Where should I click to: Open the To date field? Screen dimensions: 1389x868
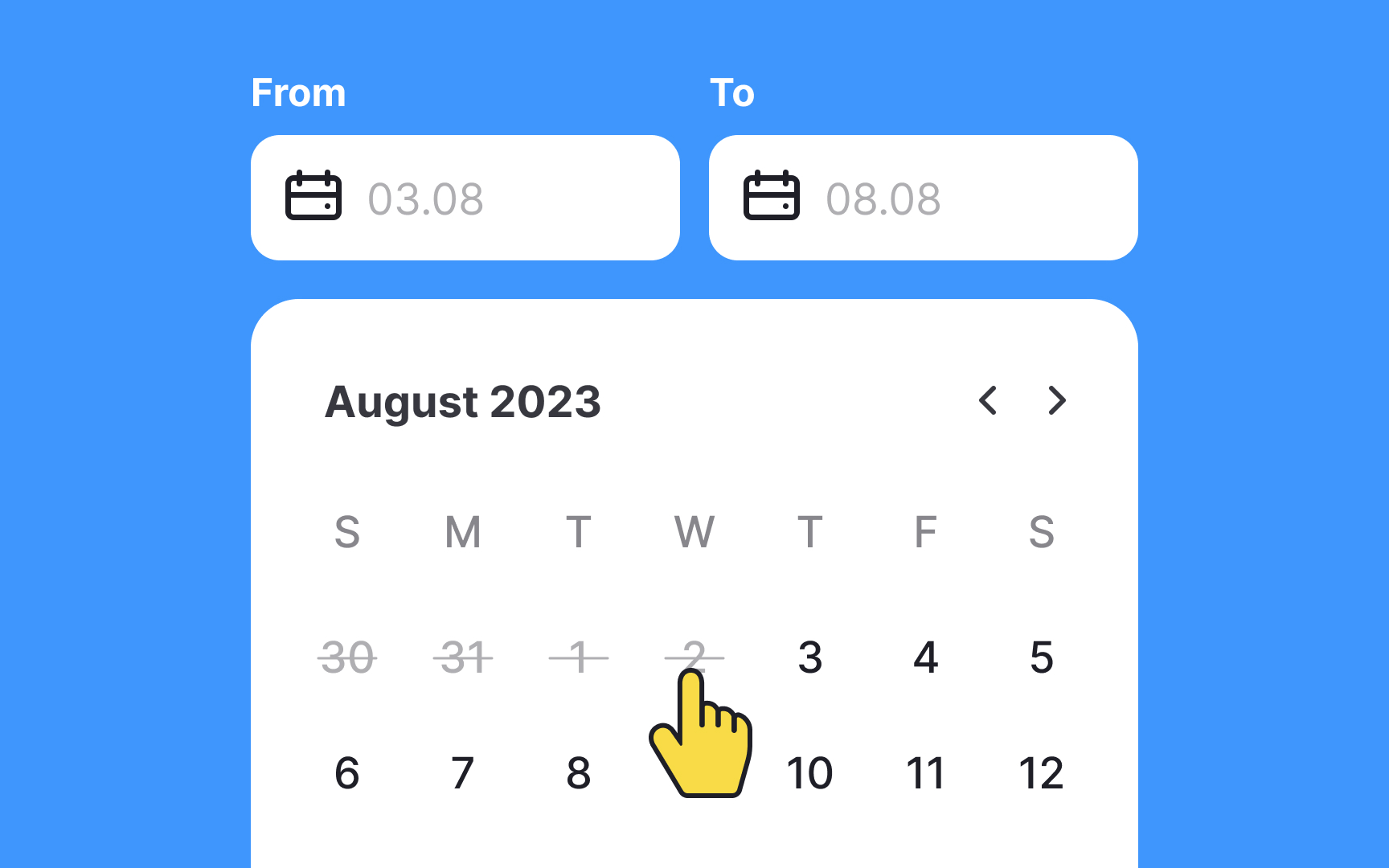923,198
